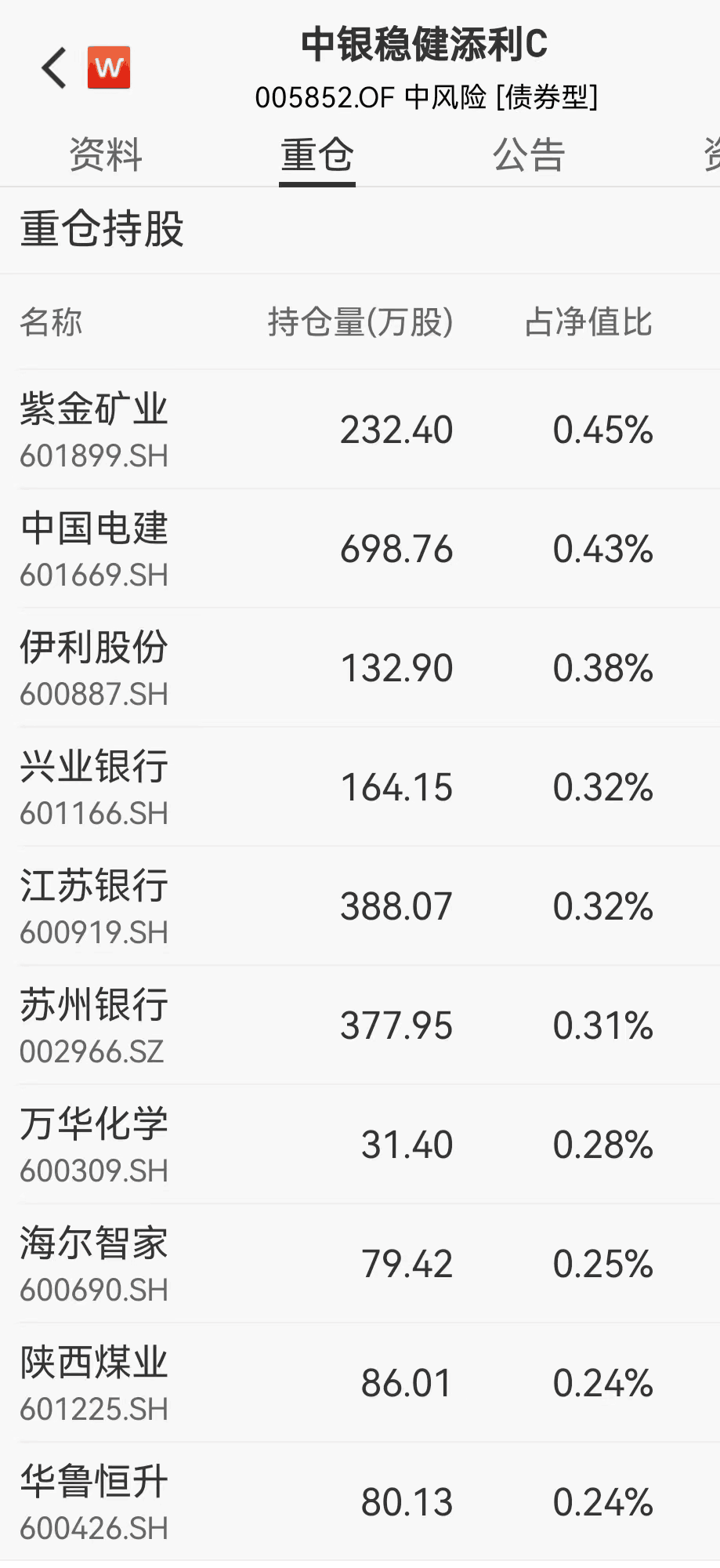This screenshot has height=1568, width=720.
Task: Open the 公告 tab
Action: 529,154
